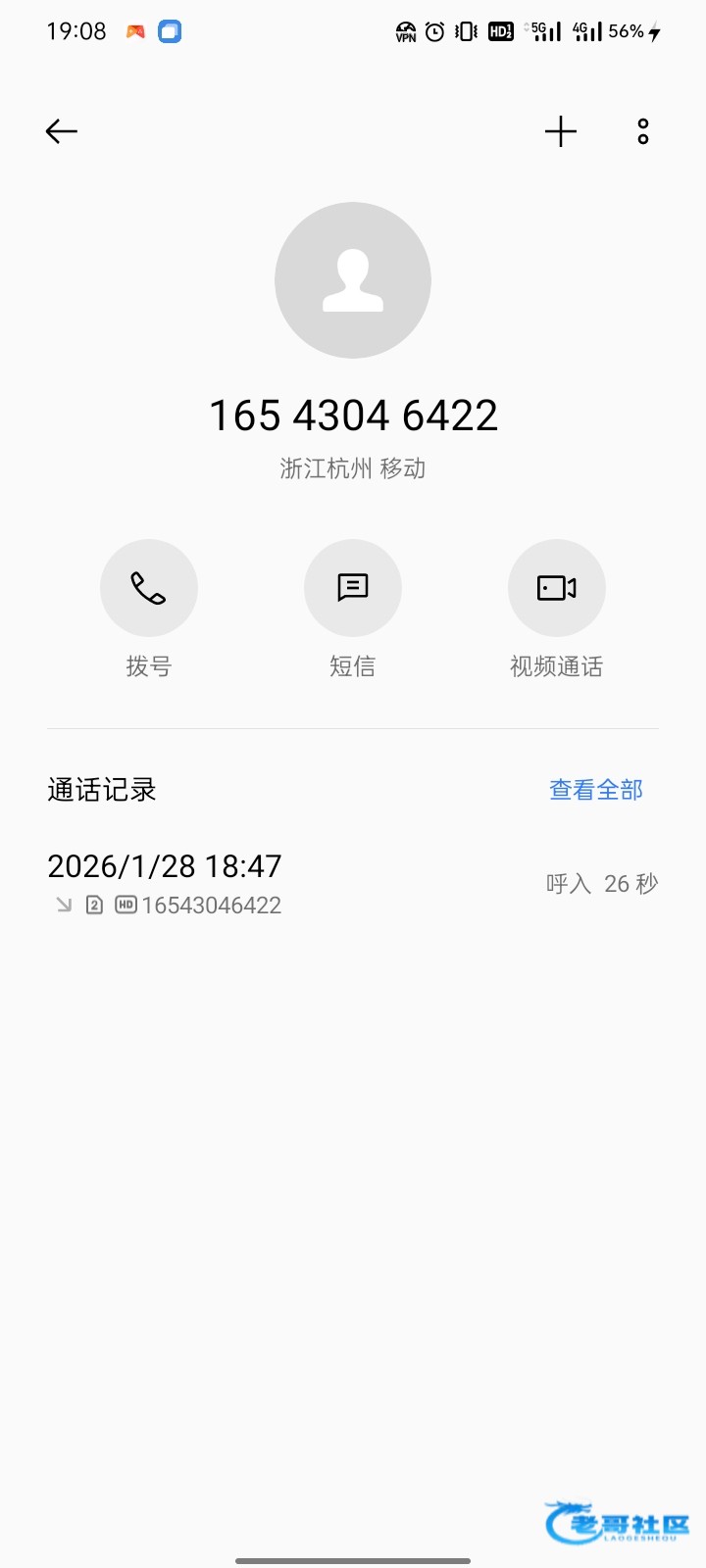Send a text via 短信 button
Viewport: 706px width, 1568px height.
pyautogui.click(x=353, y=588)
